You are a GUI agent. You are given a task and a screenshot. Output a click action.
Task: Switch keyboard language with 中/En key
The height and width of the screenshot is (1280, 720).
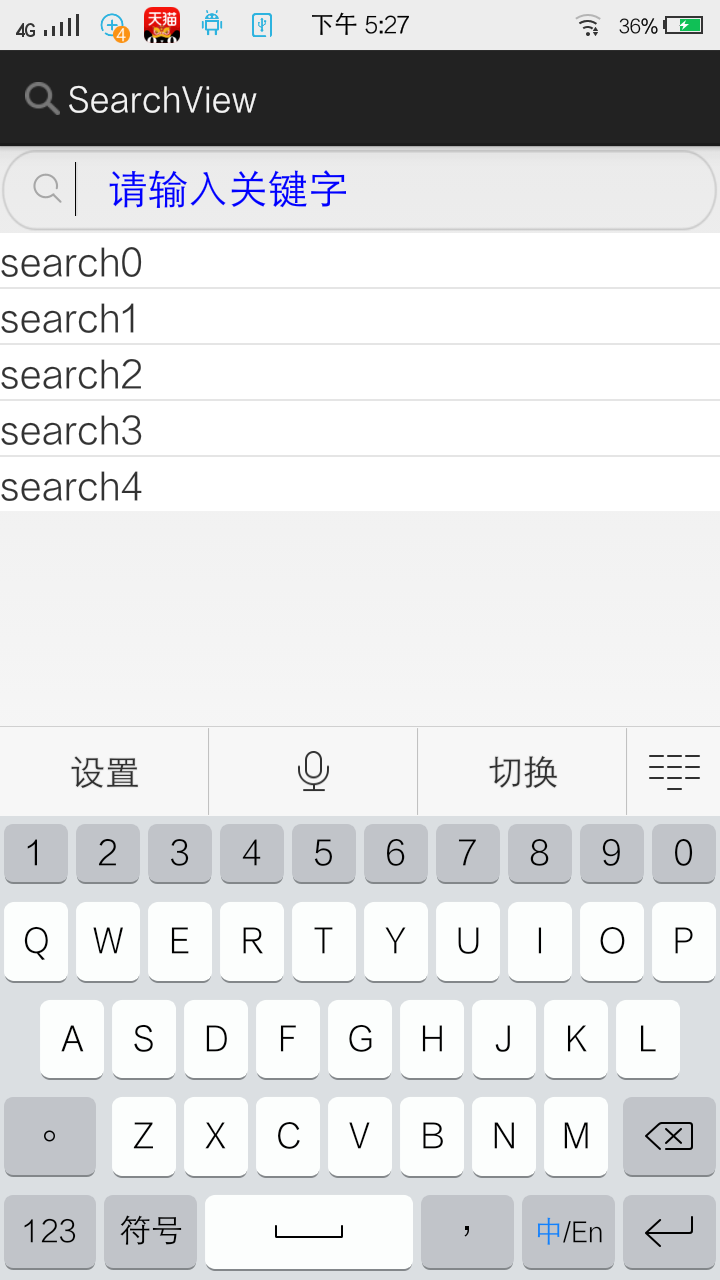(569, 1232)
